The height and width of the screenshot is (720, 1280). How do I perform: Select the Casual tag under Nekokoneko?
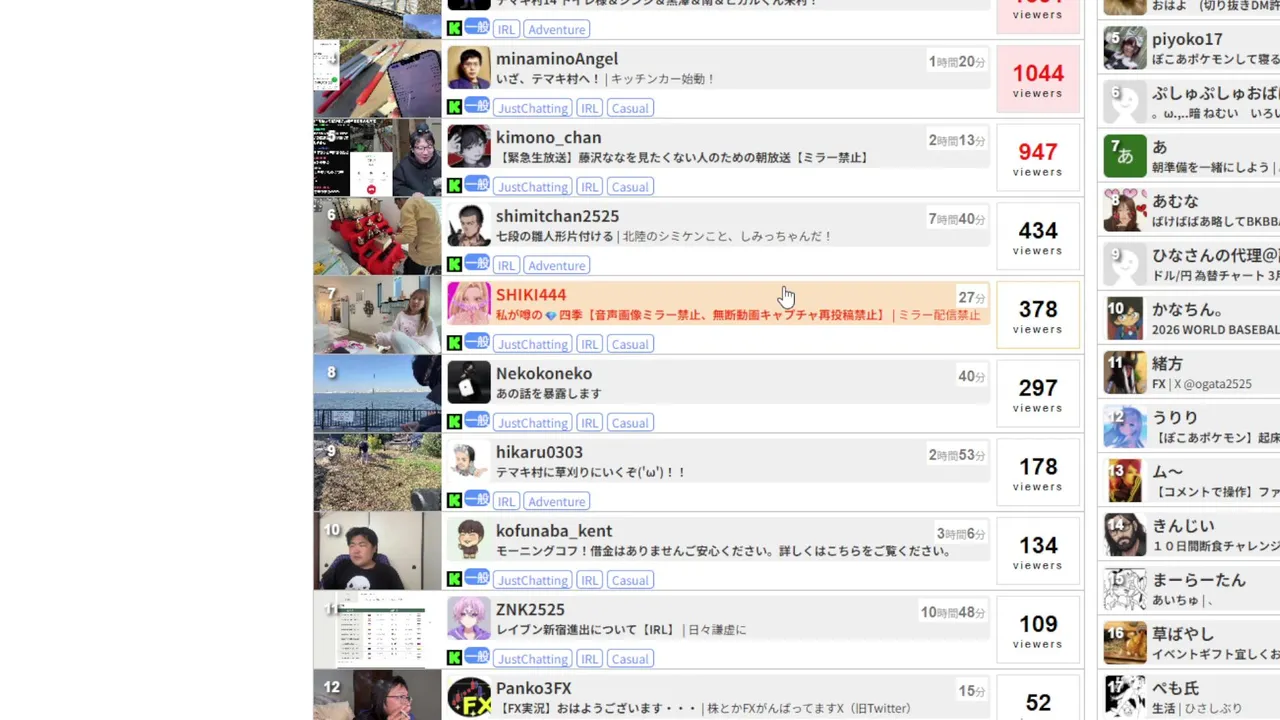630,423
